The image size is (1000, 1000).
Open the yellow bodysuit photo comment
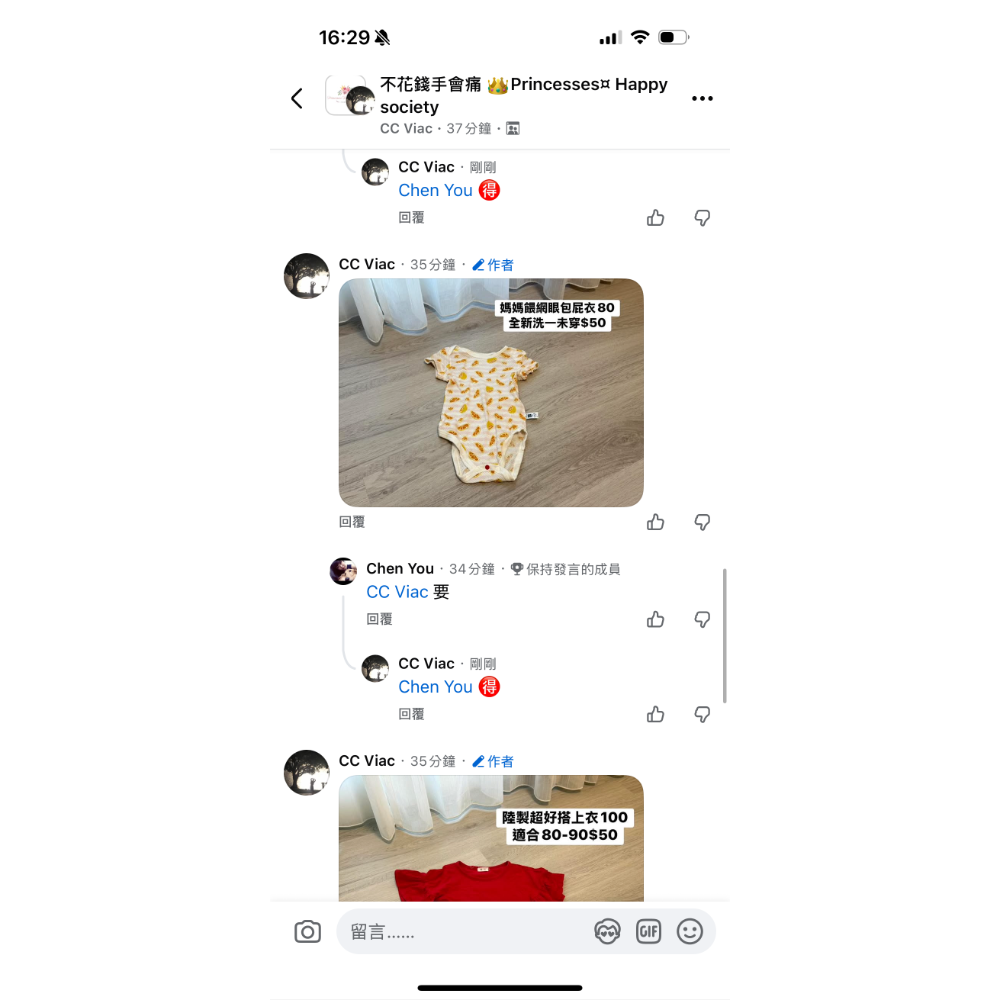coord(491,393)
